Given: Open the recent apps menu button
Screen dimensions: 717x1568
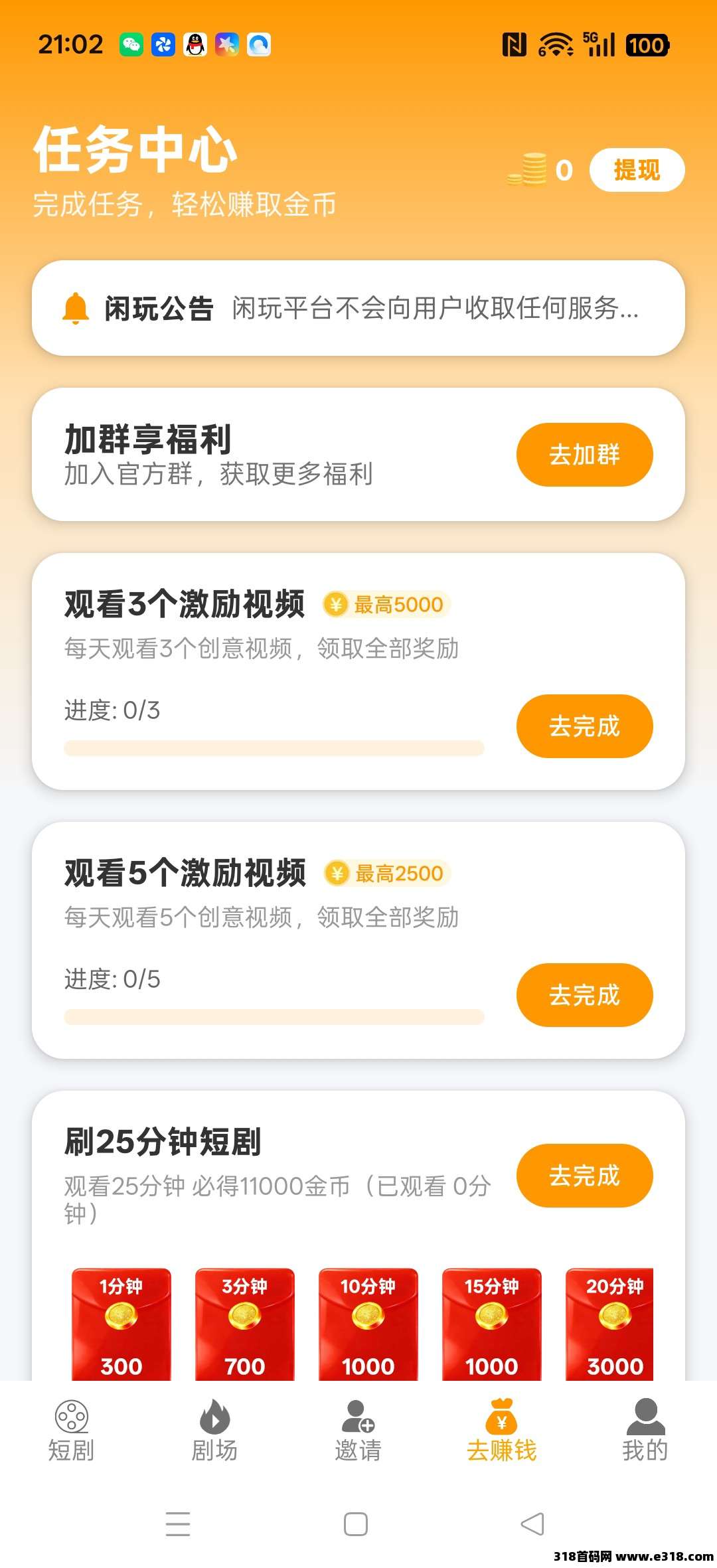Looking at the screenshot, I should click(178, 1527).
